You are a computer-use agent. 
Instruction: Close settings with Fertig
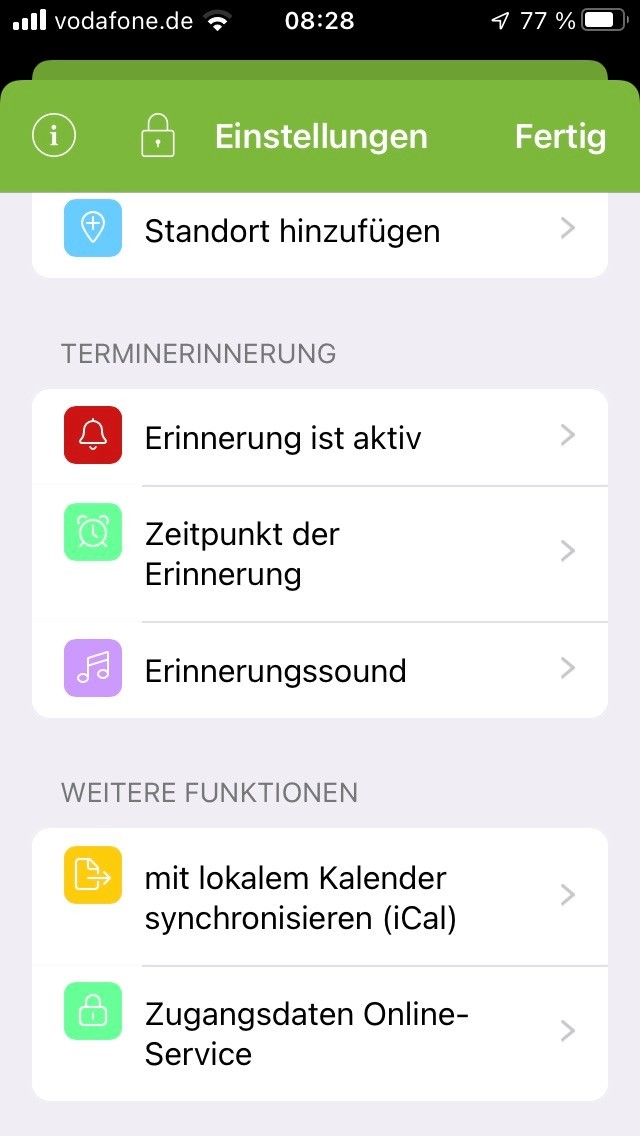[x=560, y=136]
